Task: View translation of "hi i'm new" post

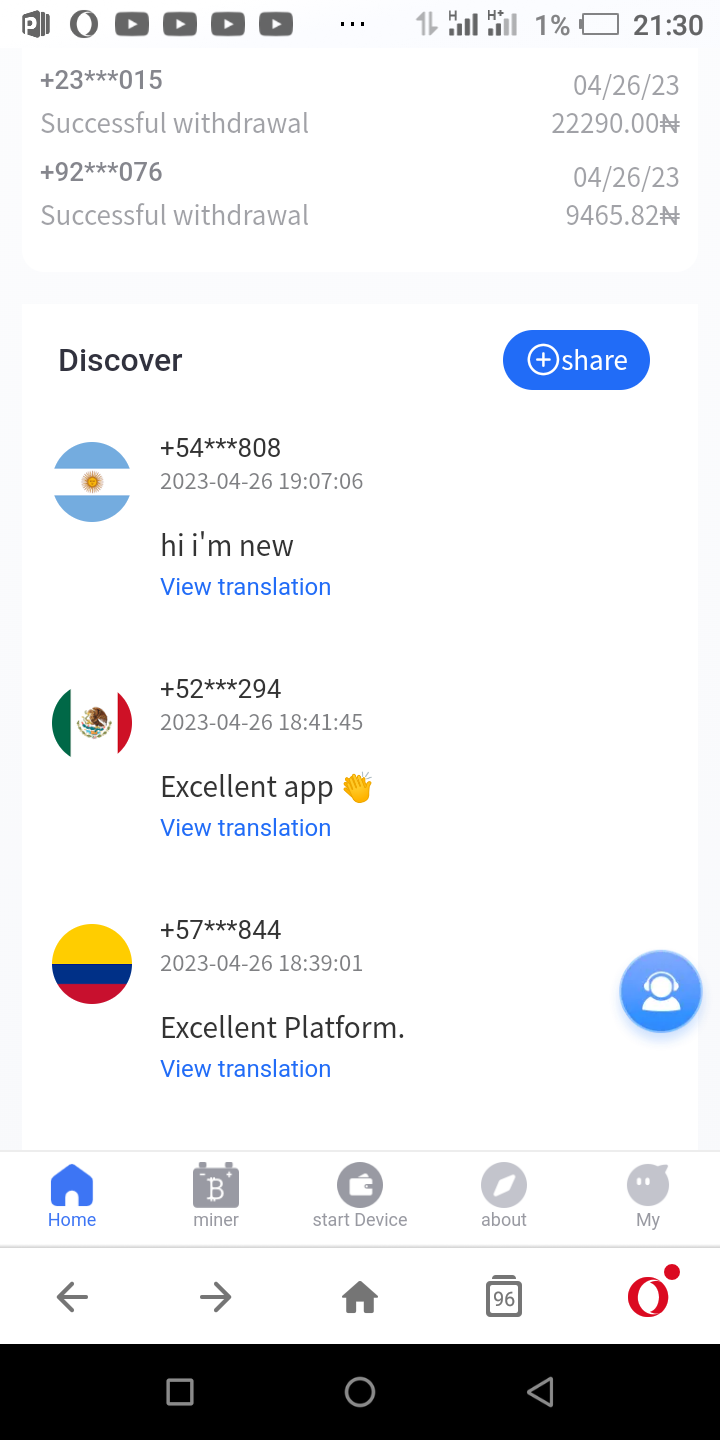Action: pyautogui.click(x=245, y=587)
